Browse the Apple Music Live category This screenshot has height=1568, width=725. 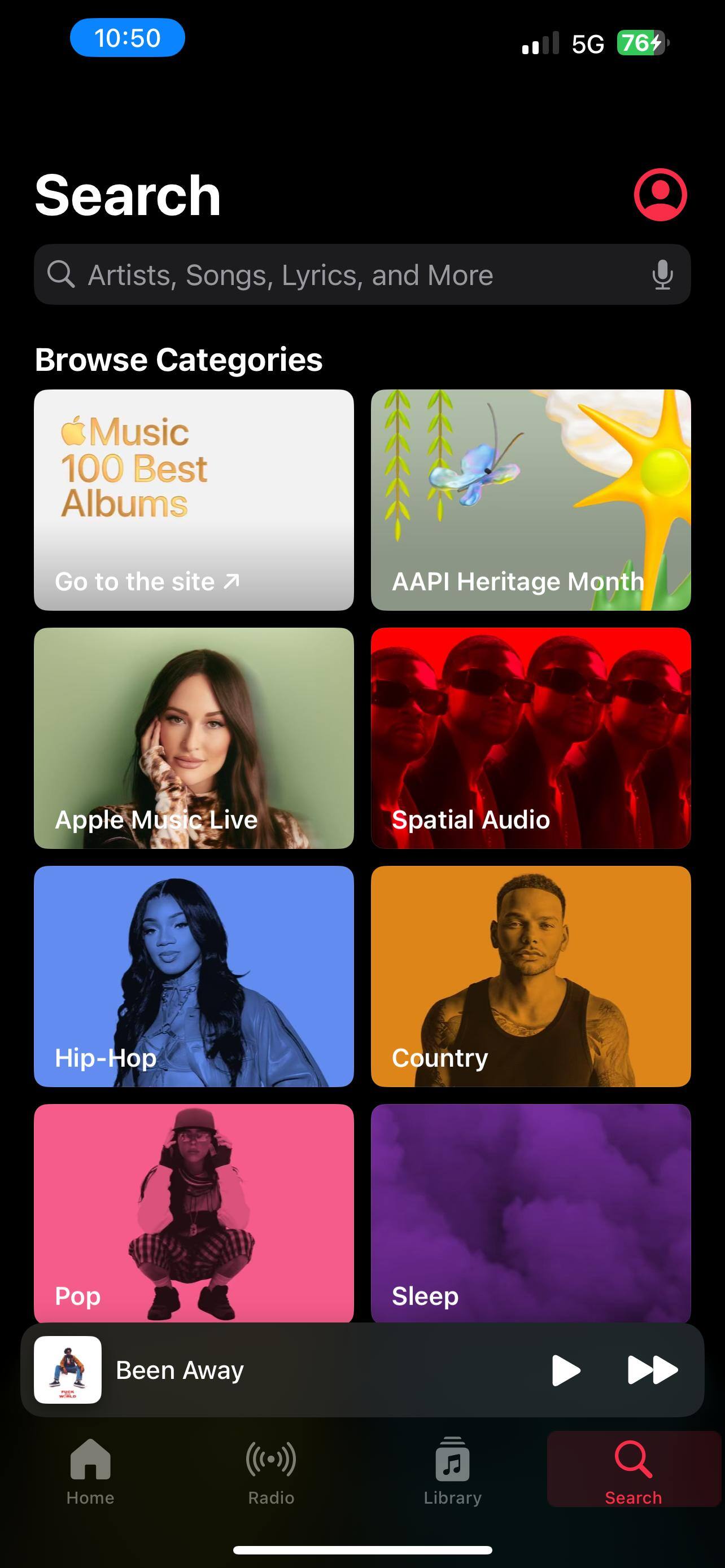pos(194,738)
